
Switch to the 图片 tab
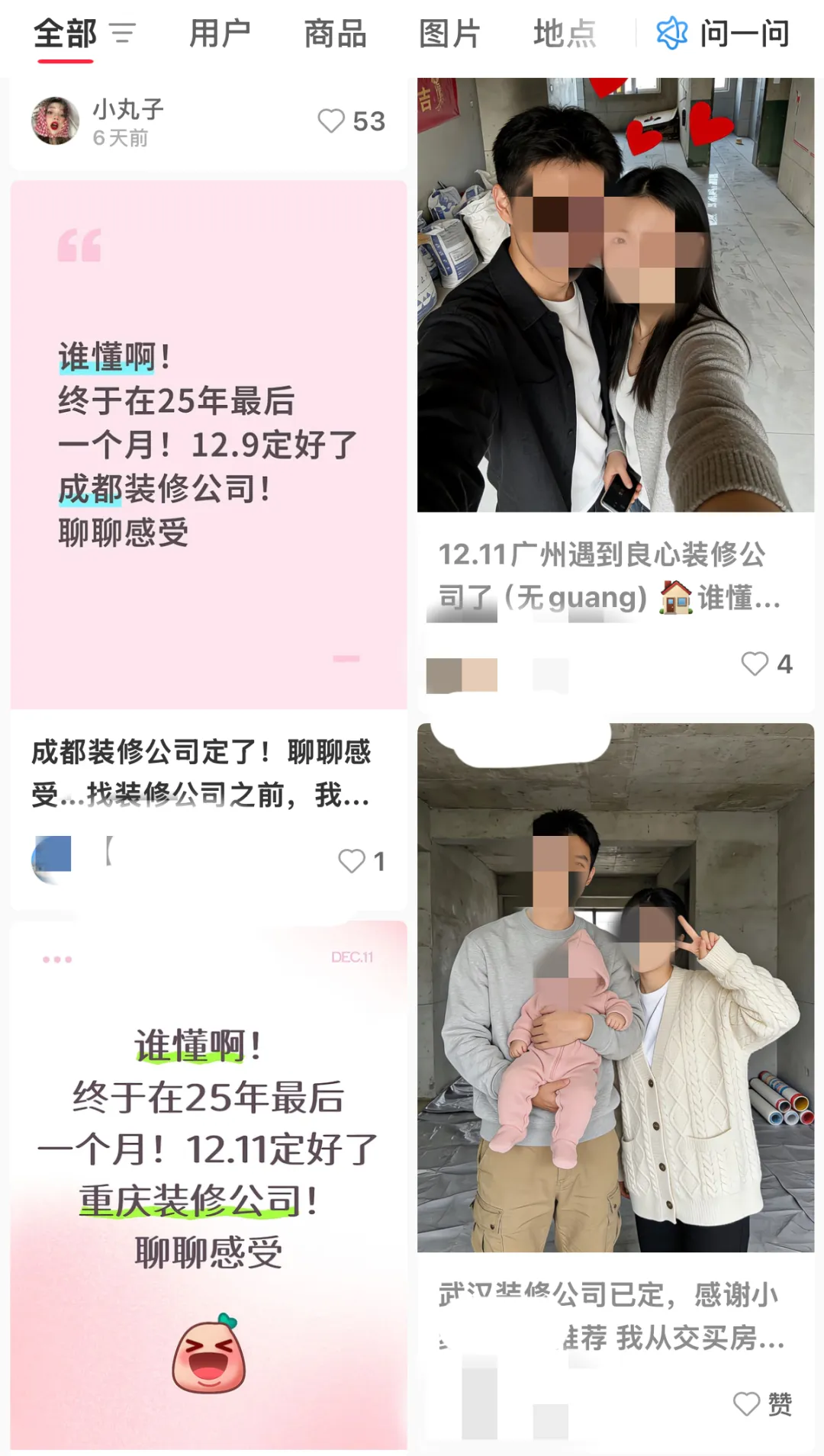point(449,34)
